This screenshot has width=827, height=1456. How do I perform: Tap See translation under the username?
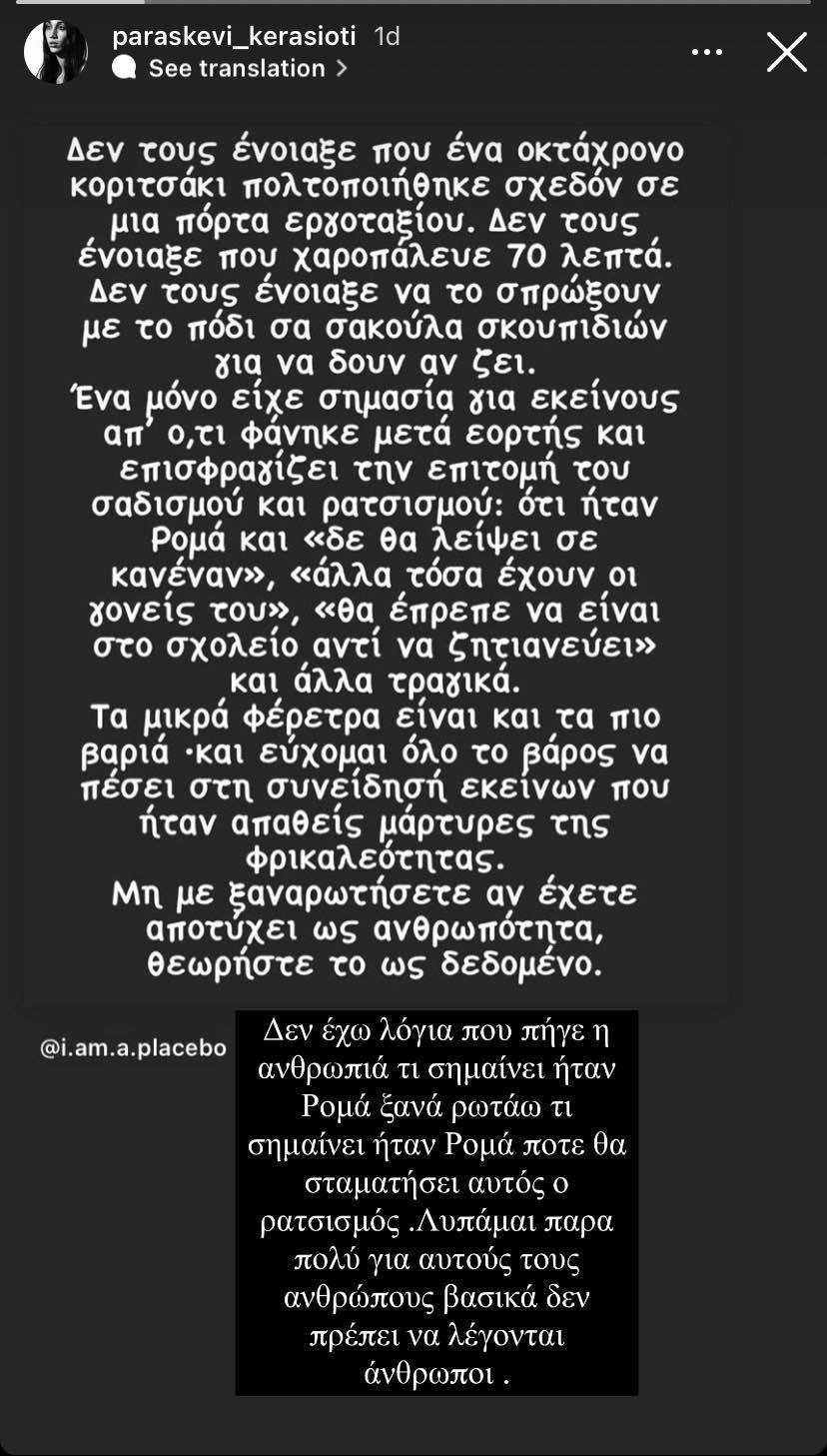click(x=236, y=69)
